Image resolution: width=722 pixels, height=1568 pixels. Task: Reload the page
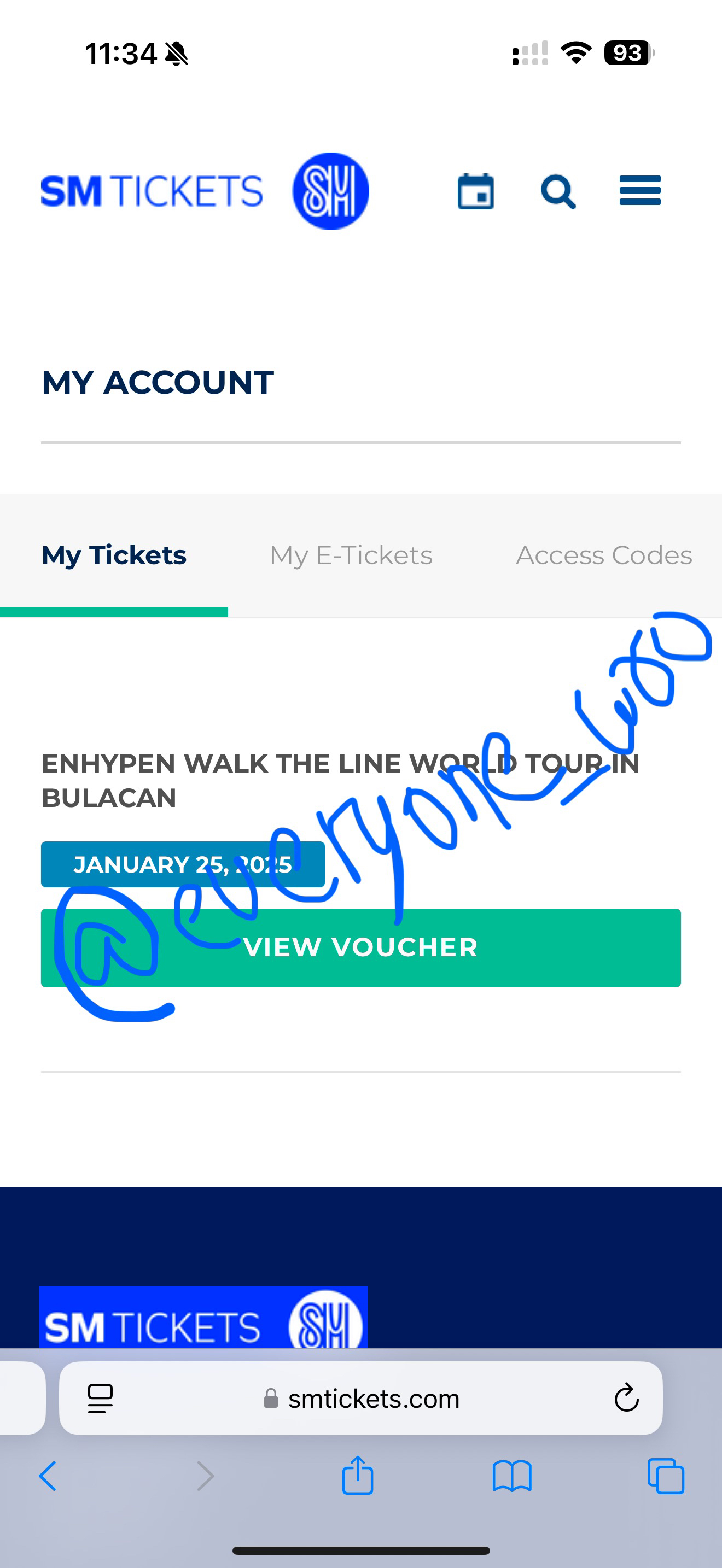626,1398
